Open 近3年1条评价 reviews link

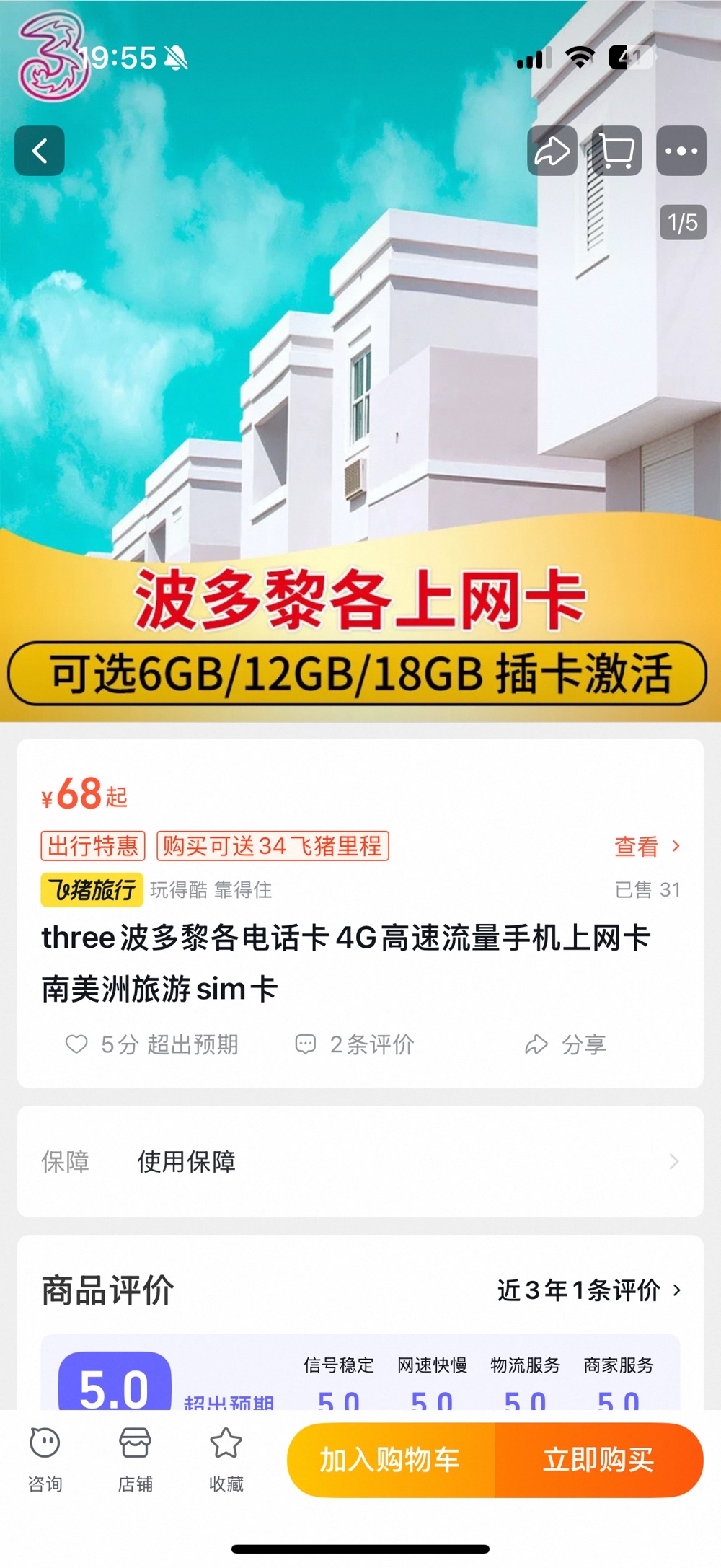pos(588,1290)
